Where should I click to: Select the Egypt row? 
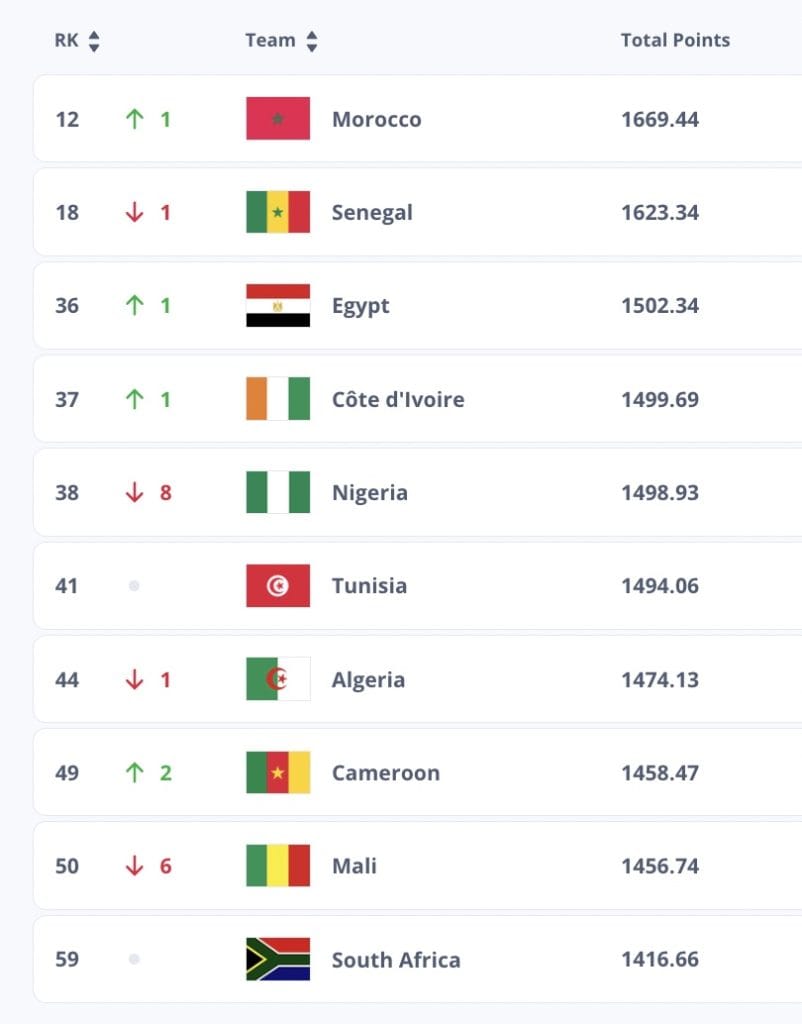click(418, 306)
